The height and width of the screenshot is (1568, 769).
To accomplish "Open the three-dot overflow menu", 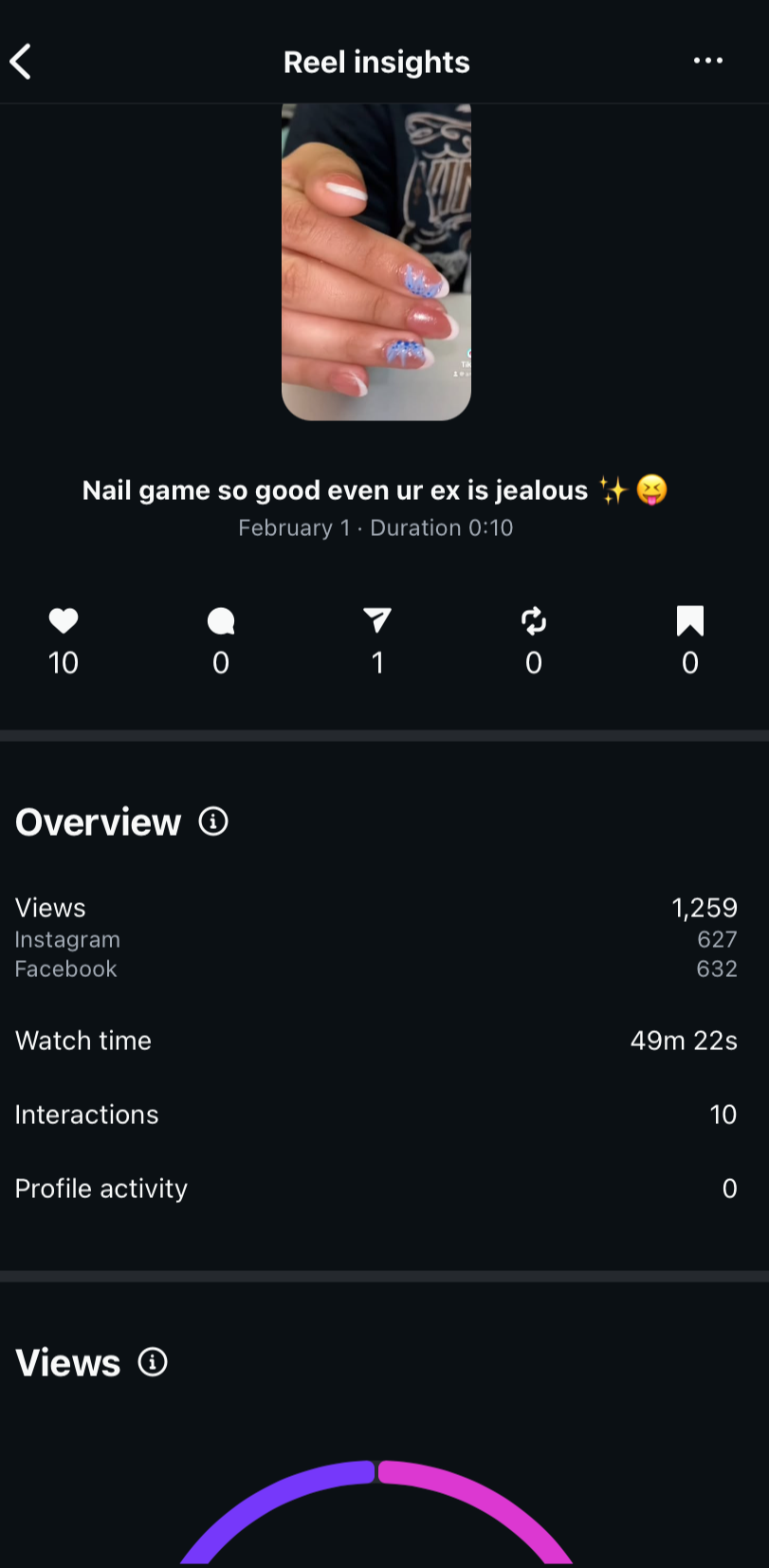I will click(707, 61).
